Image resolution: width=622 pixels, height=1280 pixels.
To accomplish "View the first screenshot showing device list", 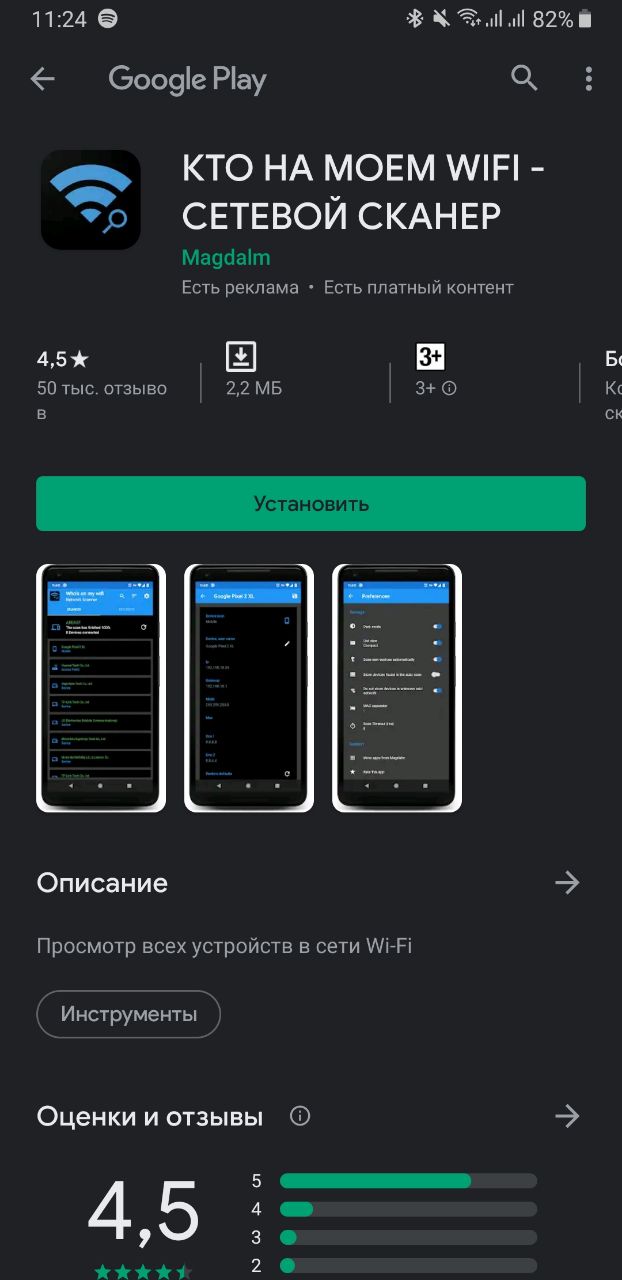I will tap(101, 688).
